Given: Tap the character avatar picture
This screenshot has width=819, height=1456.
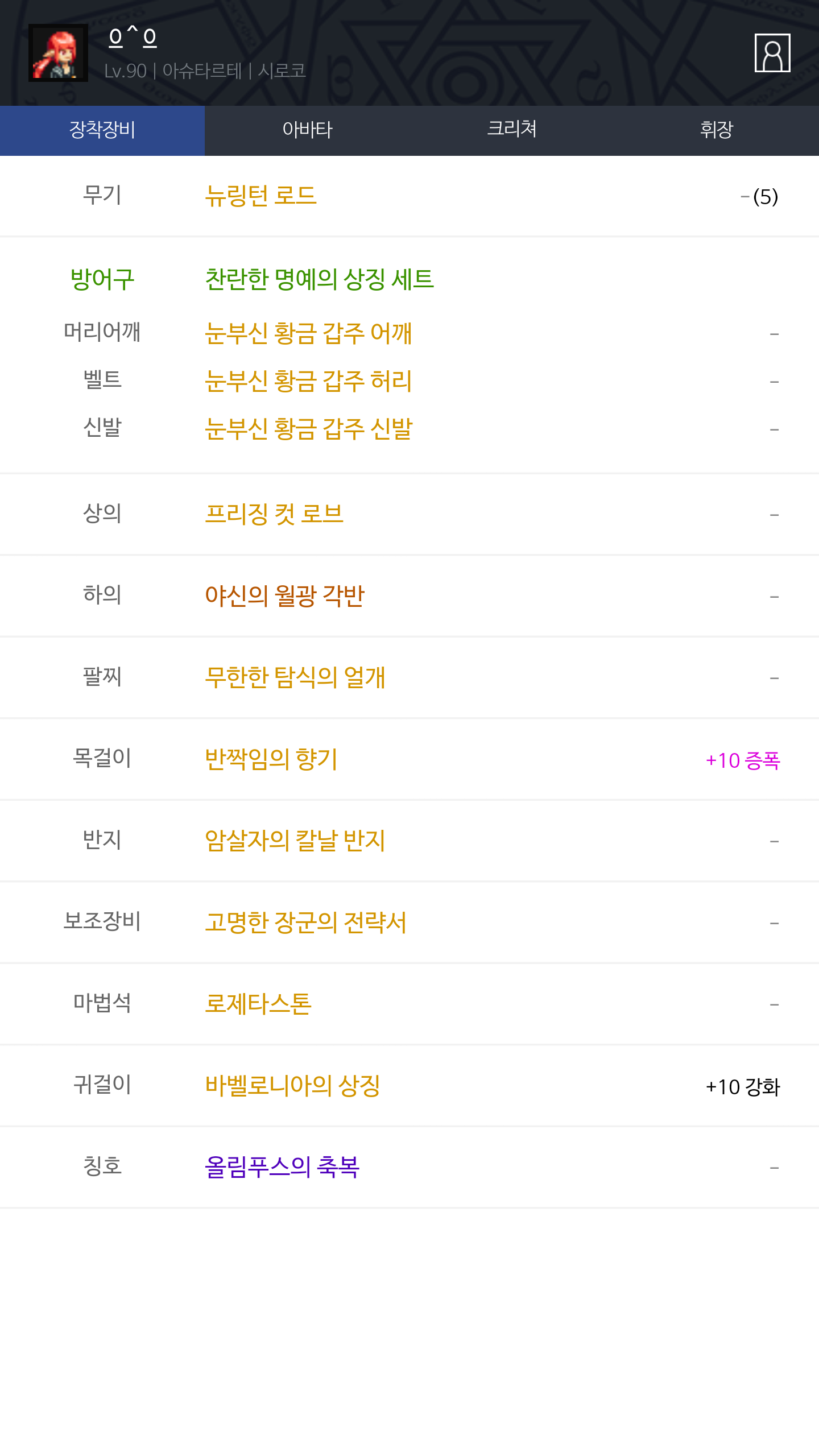Looking at the screenshot, I should click(x=58, y=53).
